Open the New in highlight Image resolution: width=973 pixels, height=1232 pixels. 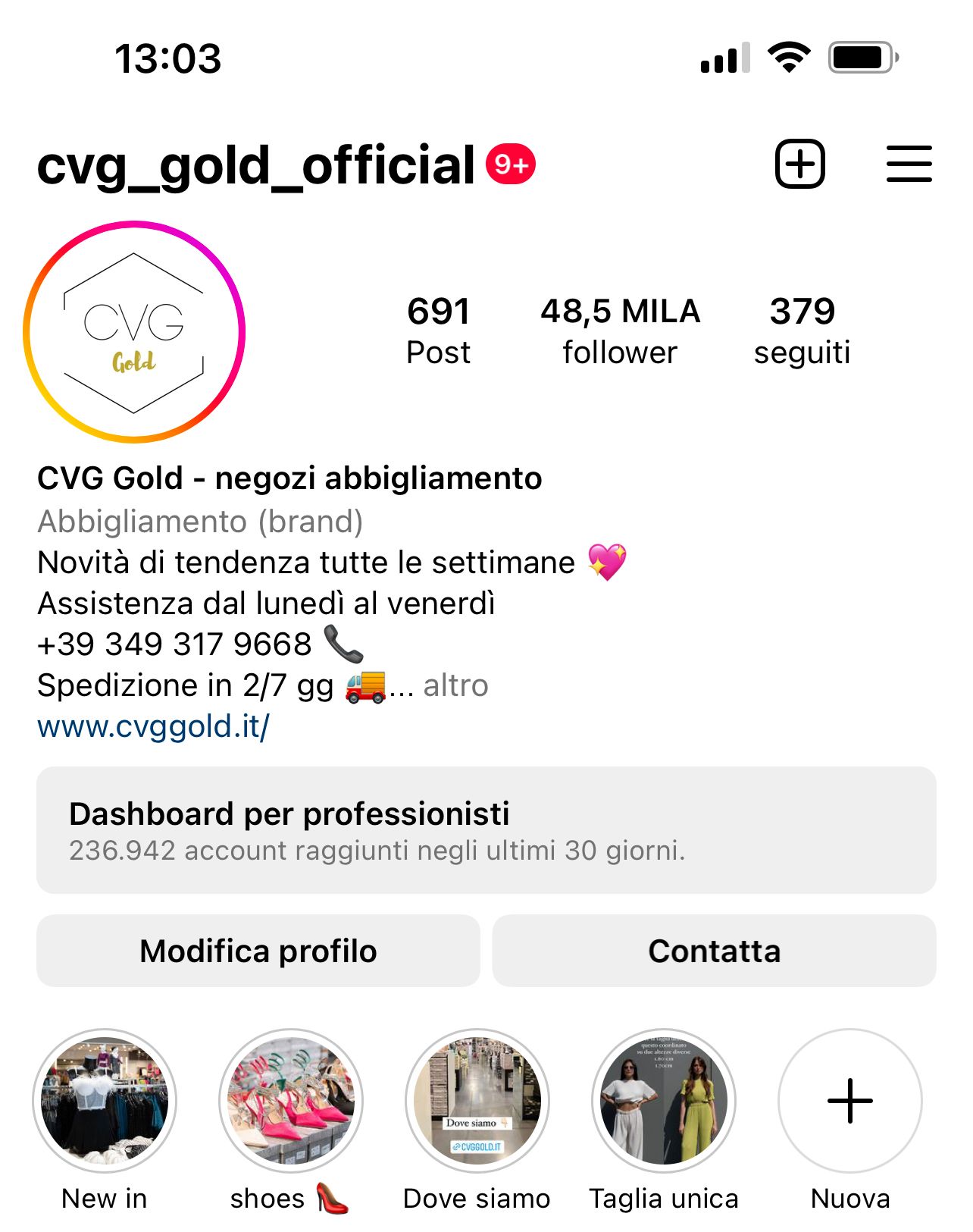point(105,1100)
